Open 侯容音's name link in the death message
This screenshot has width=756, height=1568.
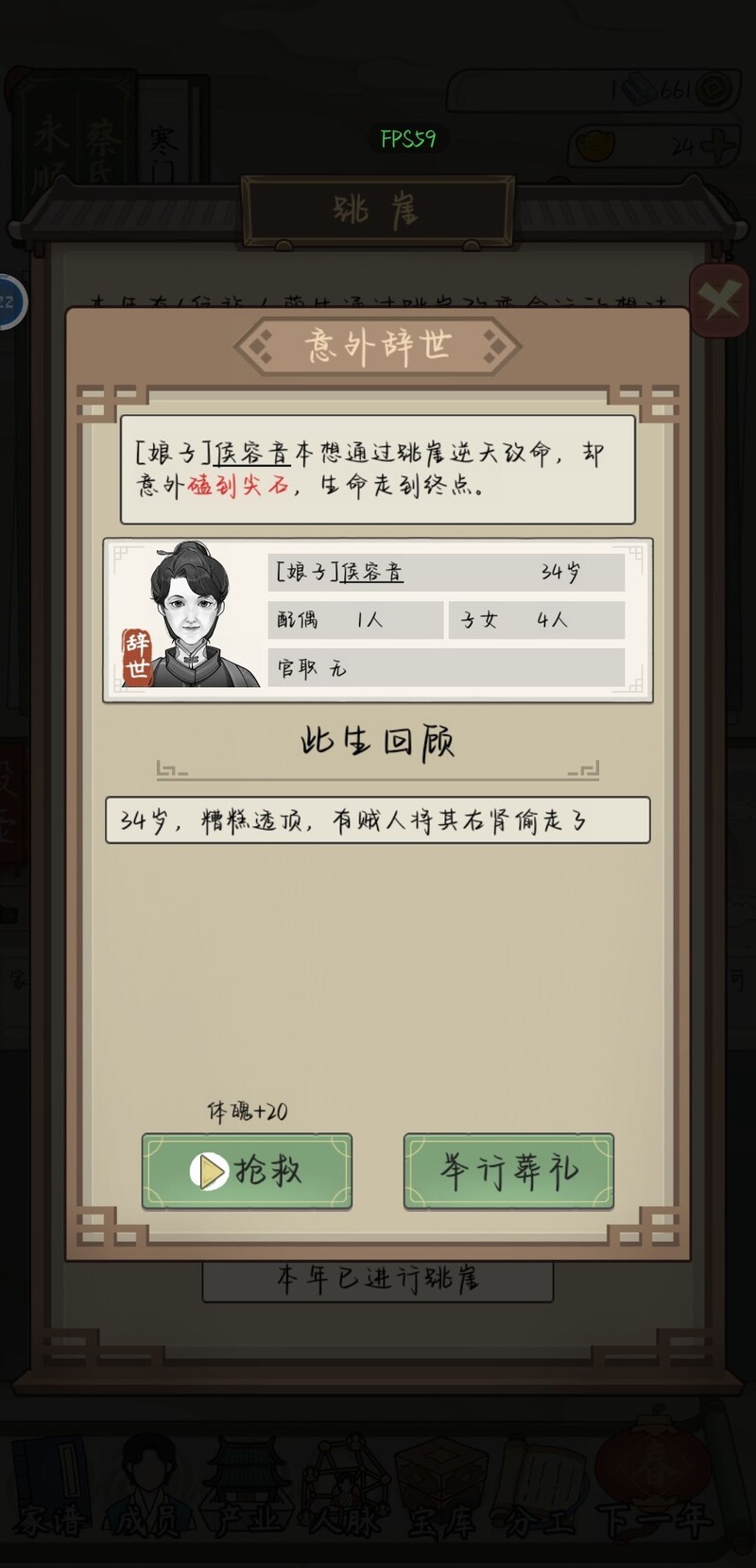252,454
